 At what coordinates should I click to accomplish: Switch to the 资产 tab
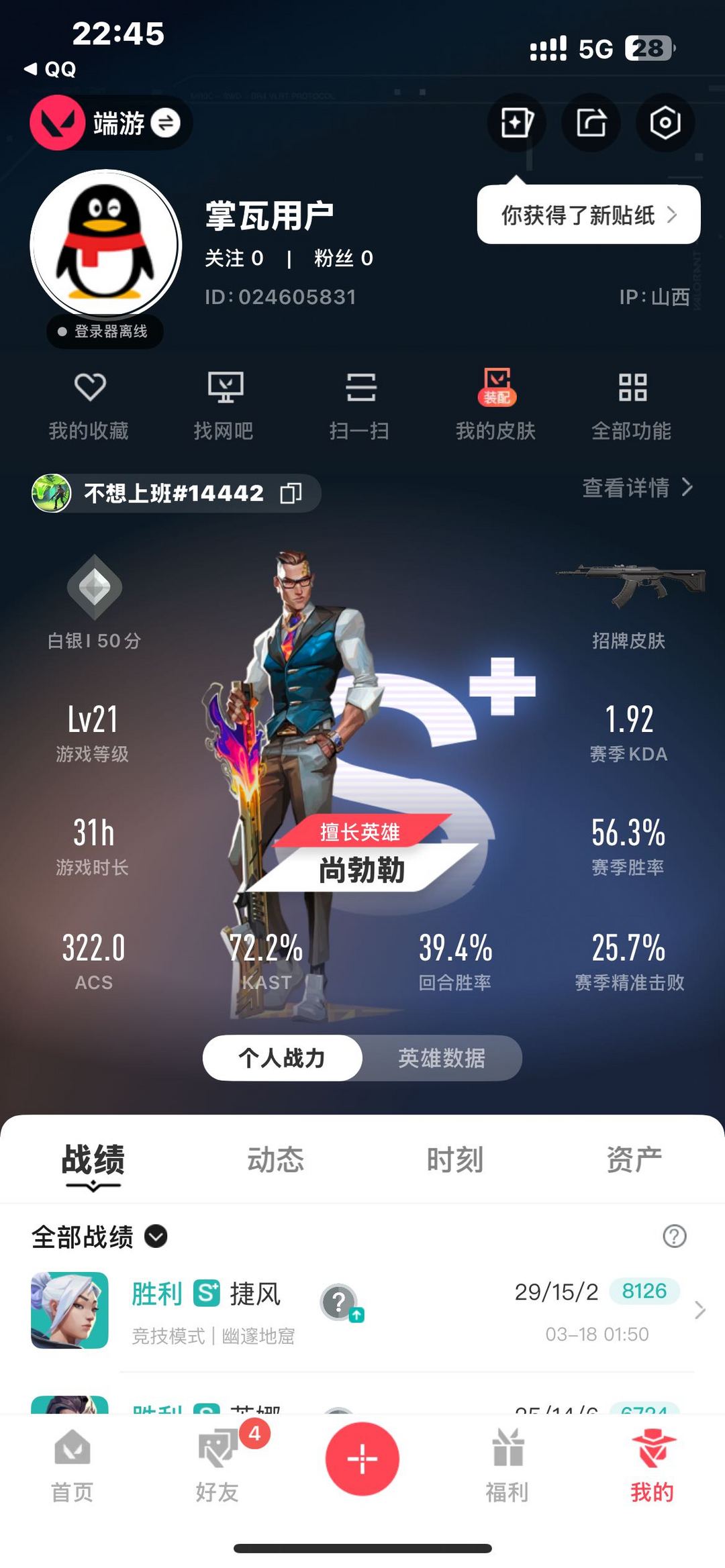click(x=634, y=1159)
